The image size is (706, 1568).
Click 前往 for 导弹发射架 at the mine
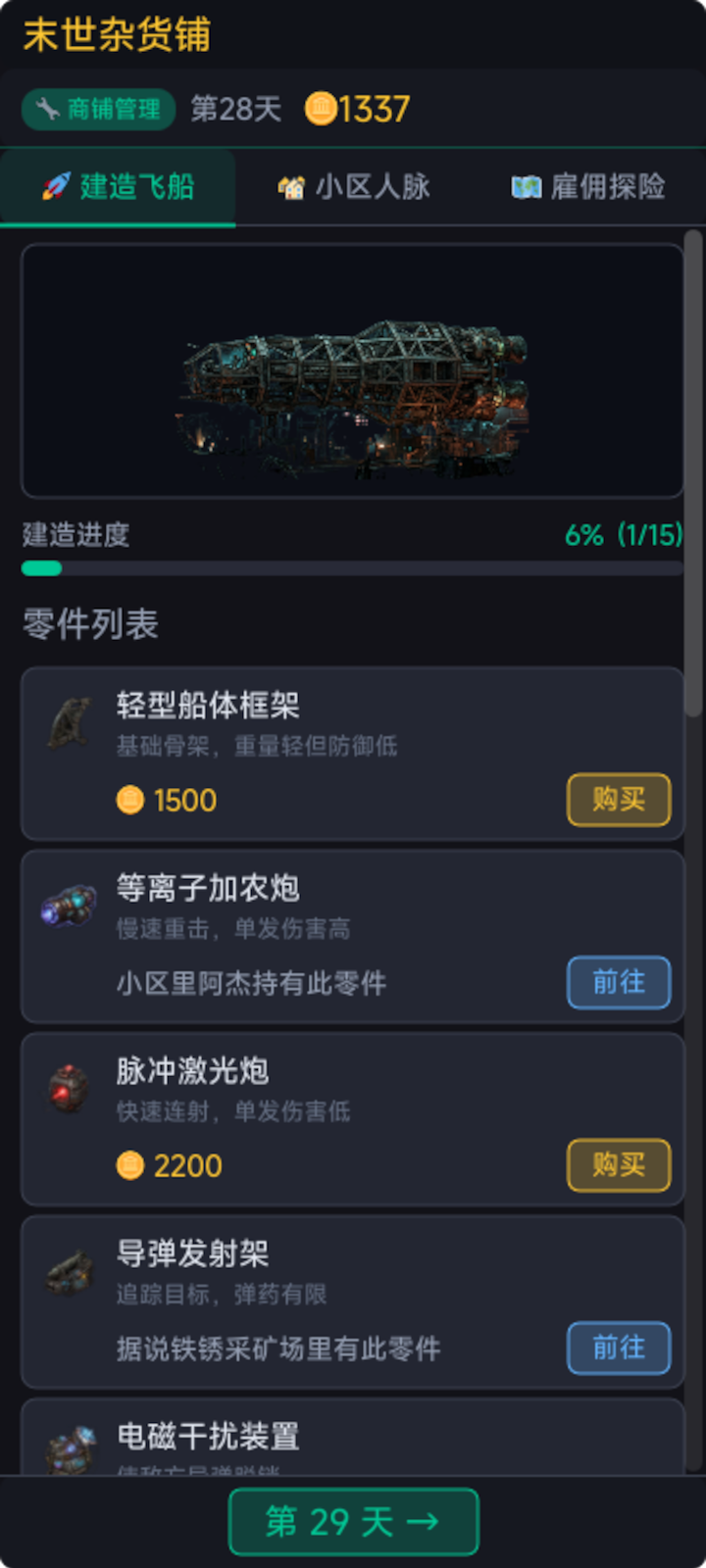click(x=618, y=1348)
